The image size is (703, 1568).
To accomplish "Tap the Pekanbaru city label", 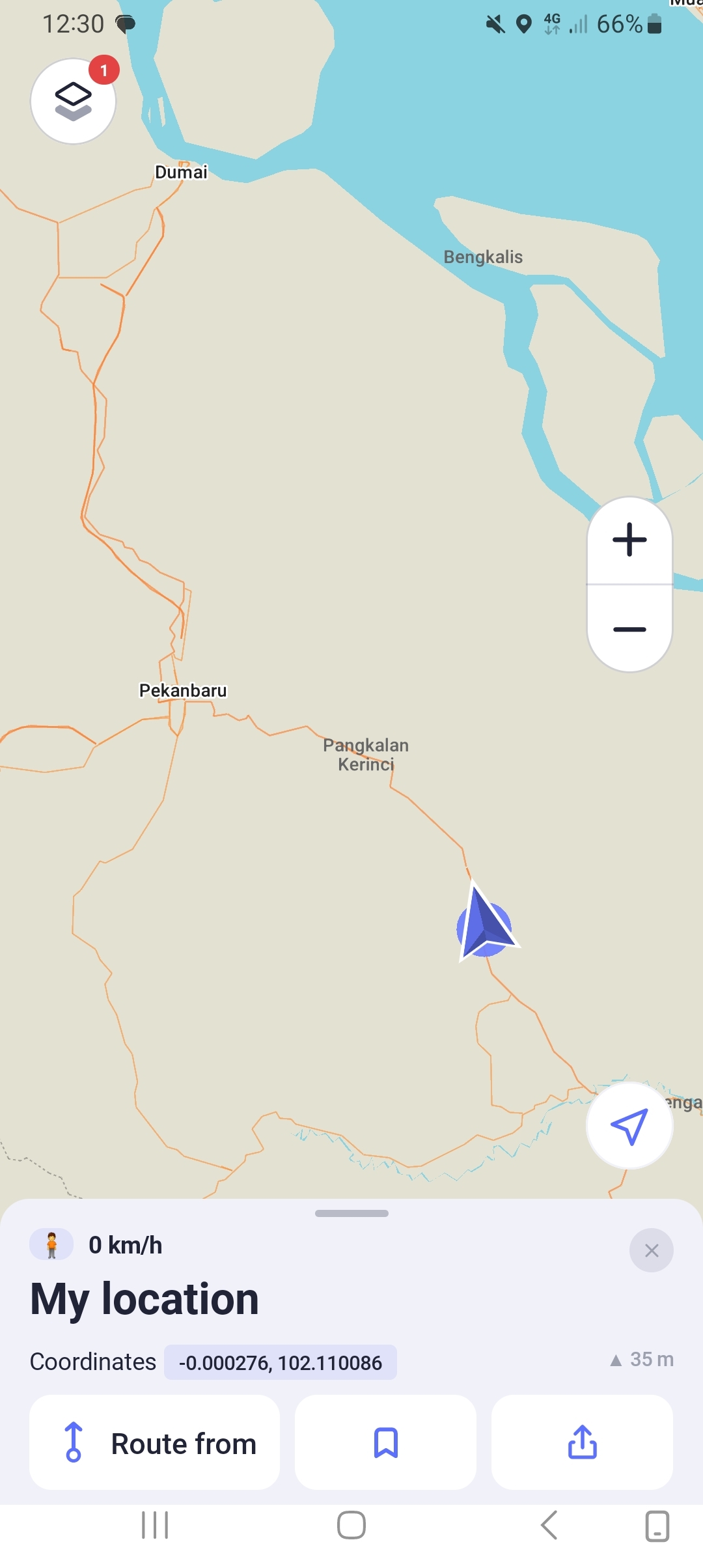I will [183, 690].
